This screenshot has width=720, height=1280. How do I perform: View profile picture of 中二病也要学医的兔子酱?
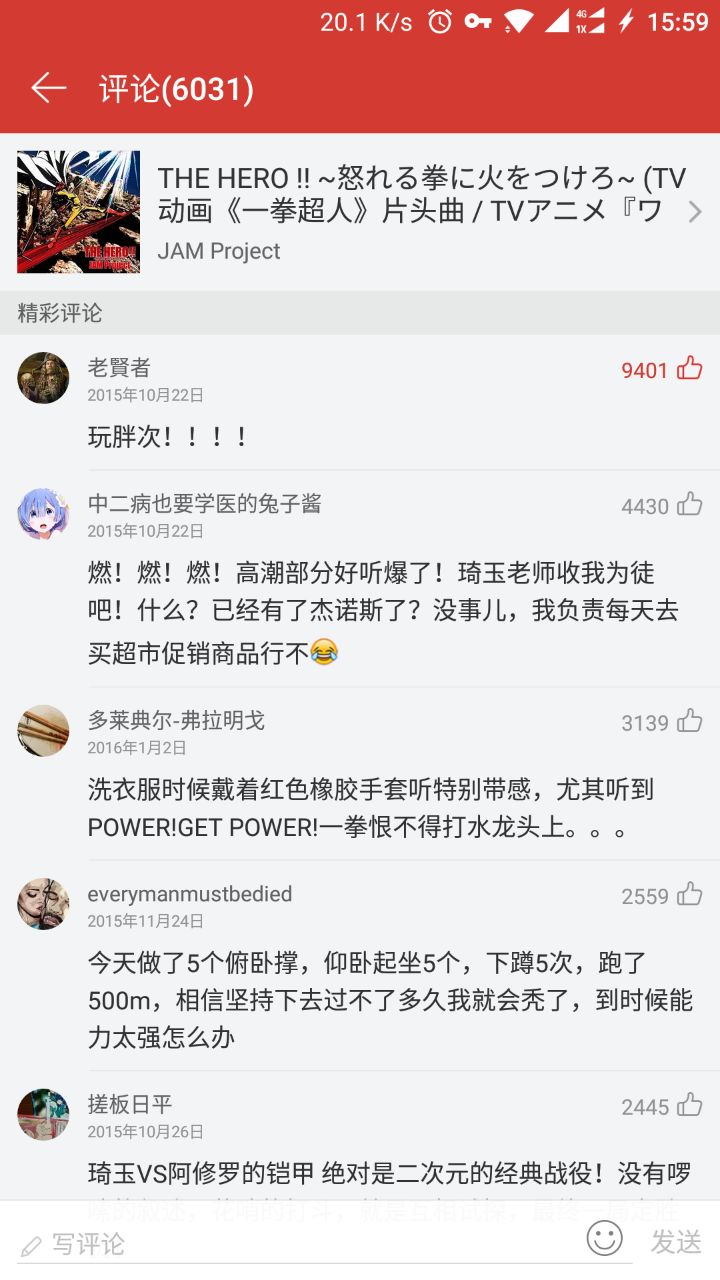tap(43, 514)
